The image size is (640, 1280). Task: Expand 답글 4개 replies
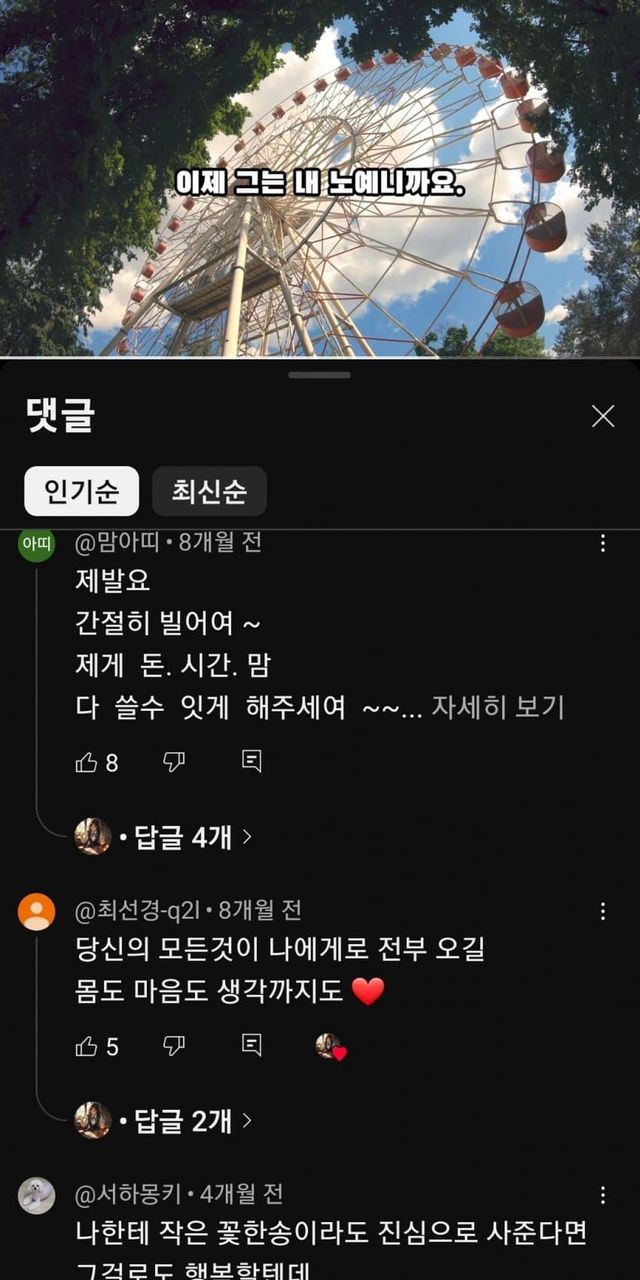click(183, 837)
